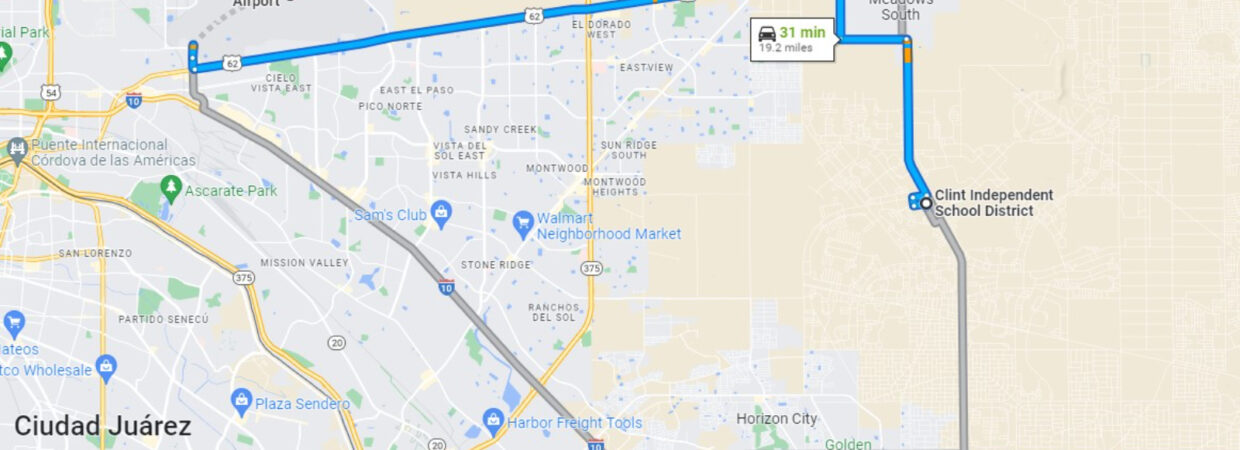Open the Ascarate Park marker

(x=171, y=188)
